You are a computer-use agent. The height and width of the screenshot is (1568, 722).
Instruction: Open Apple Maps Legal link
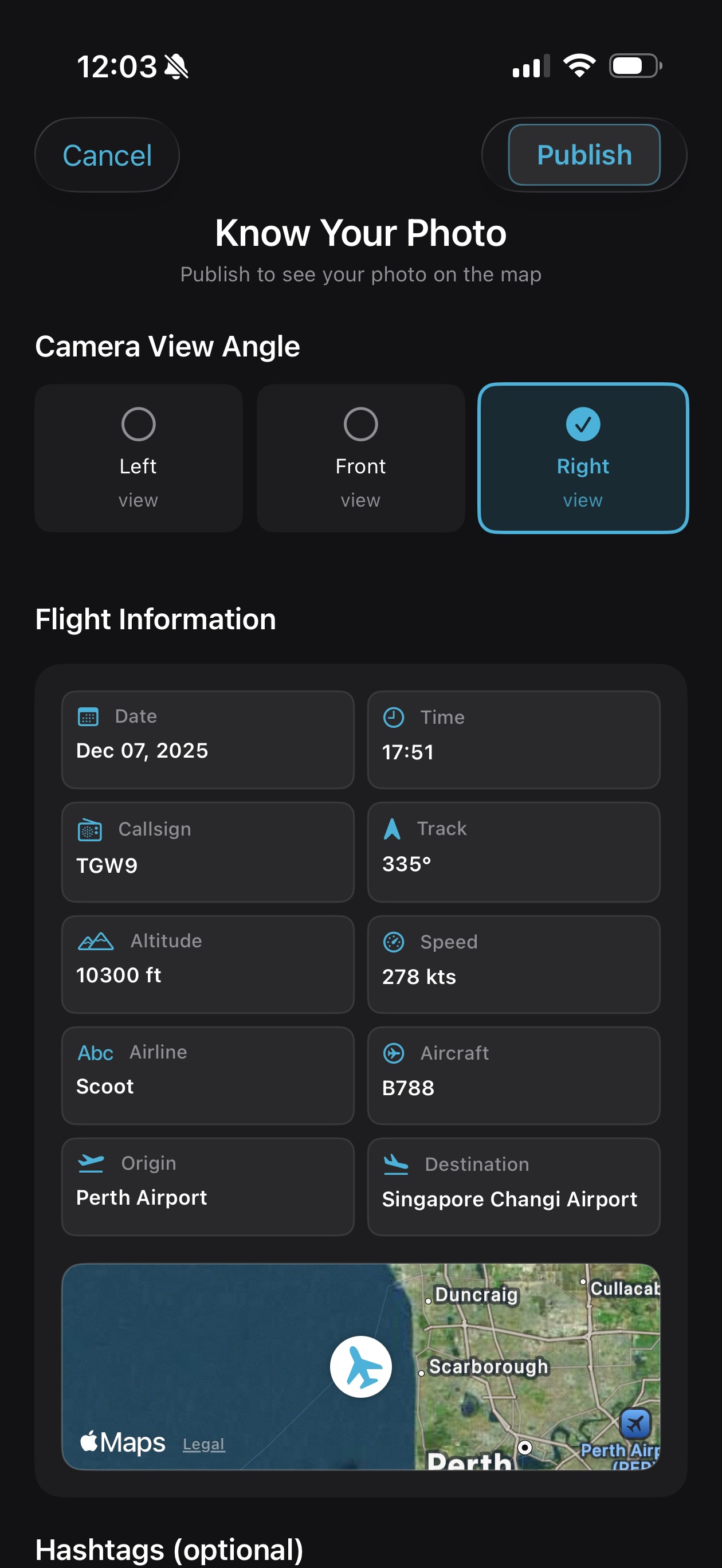pos(203,1444)
